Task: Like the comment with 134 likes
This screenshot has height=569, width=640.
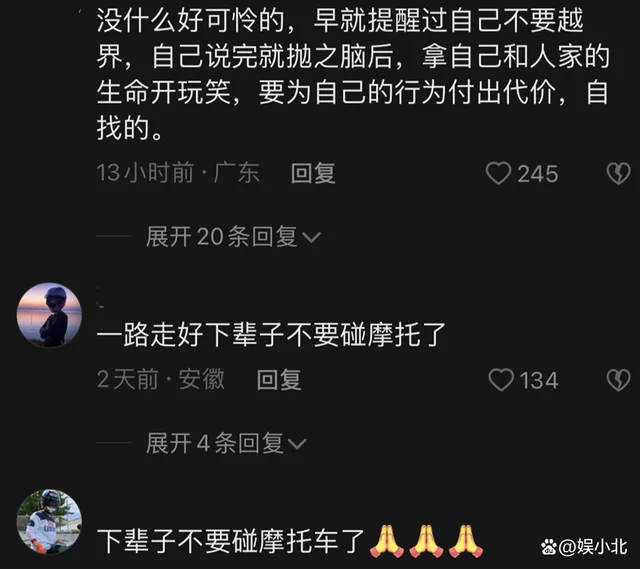Action: 500,379
